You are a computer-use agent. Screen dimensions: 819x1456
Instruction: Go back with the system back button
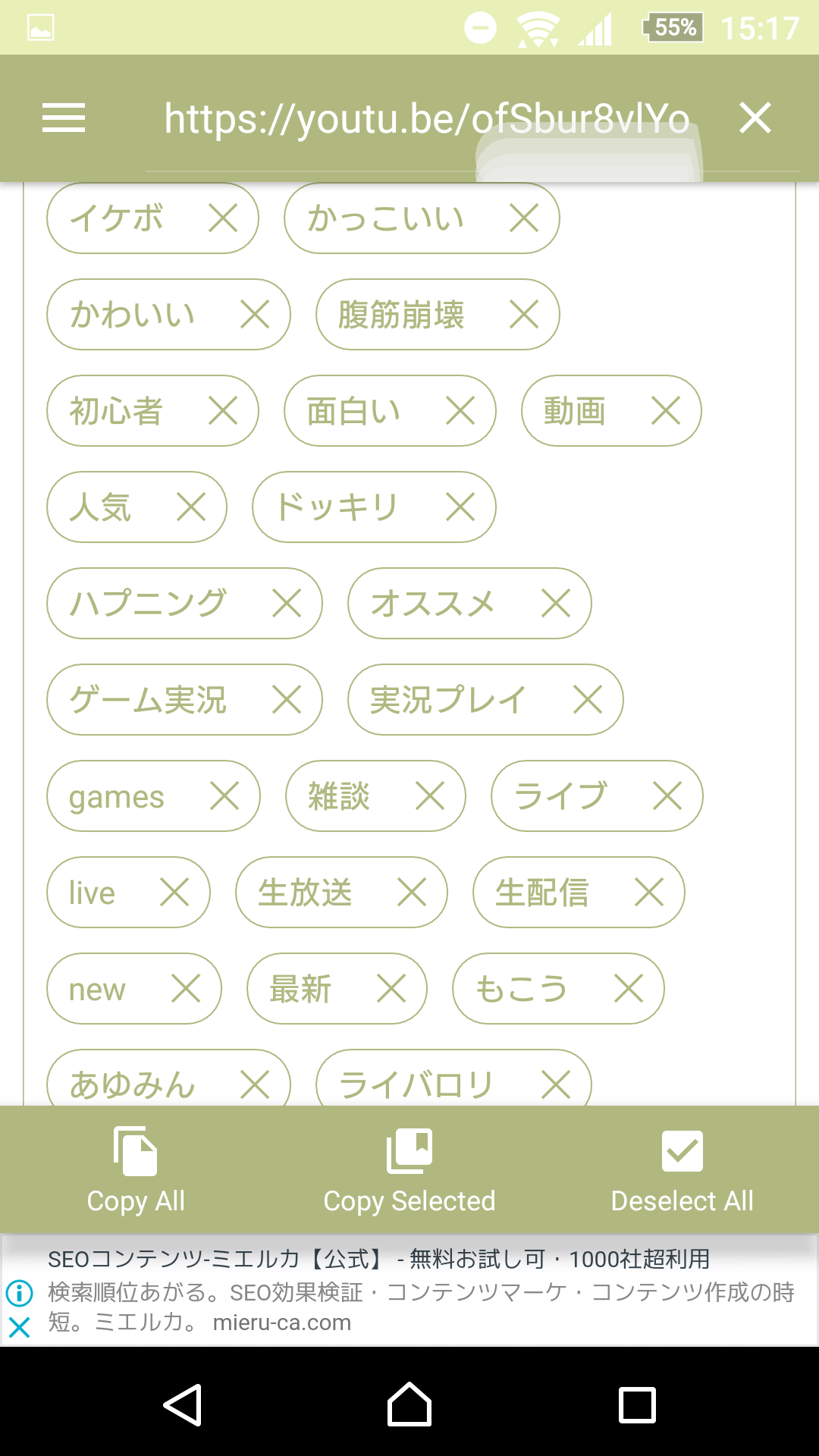coord(183,1405)
